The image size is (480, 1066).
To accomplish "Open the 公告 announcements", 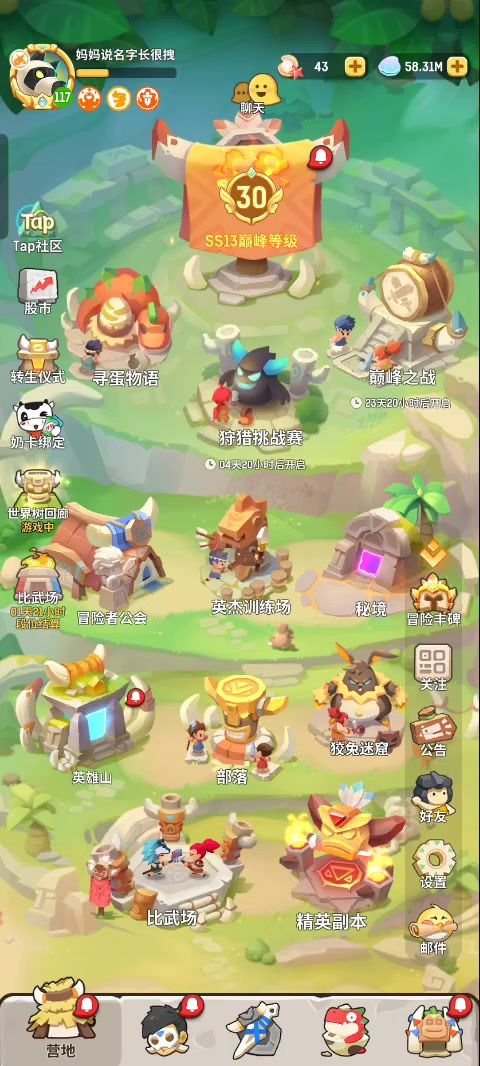I will [x=433, y=732].
